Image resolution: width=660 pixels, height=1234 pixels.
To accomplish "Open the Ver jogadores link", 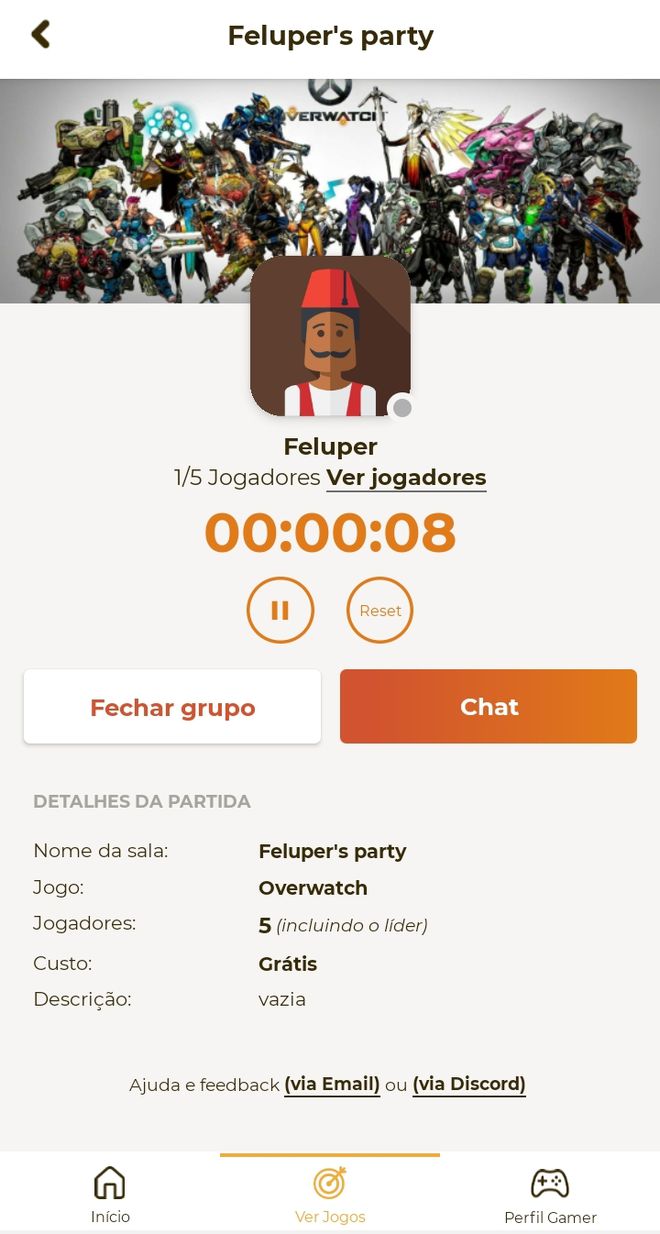I will 406,478.
